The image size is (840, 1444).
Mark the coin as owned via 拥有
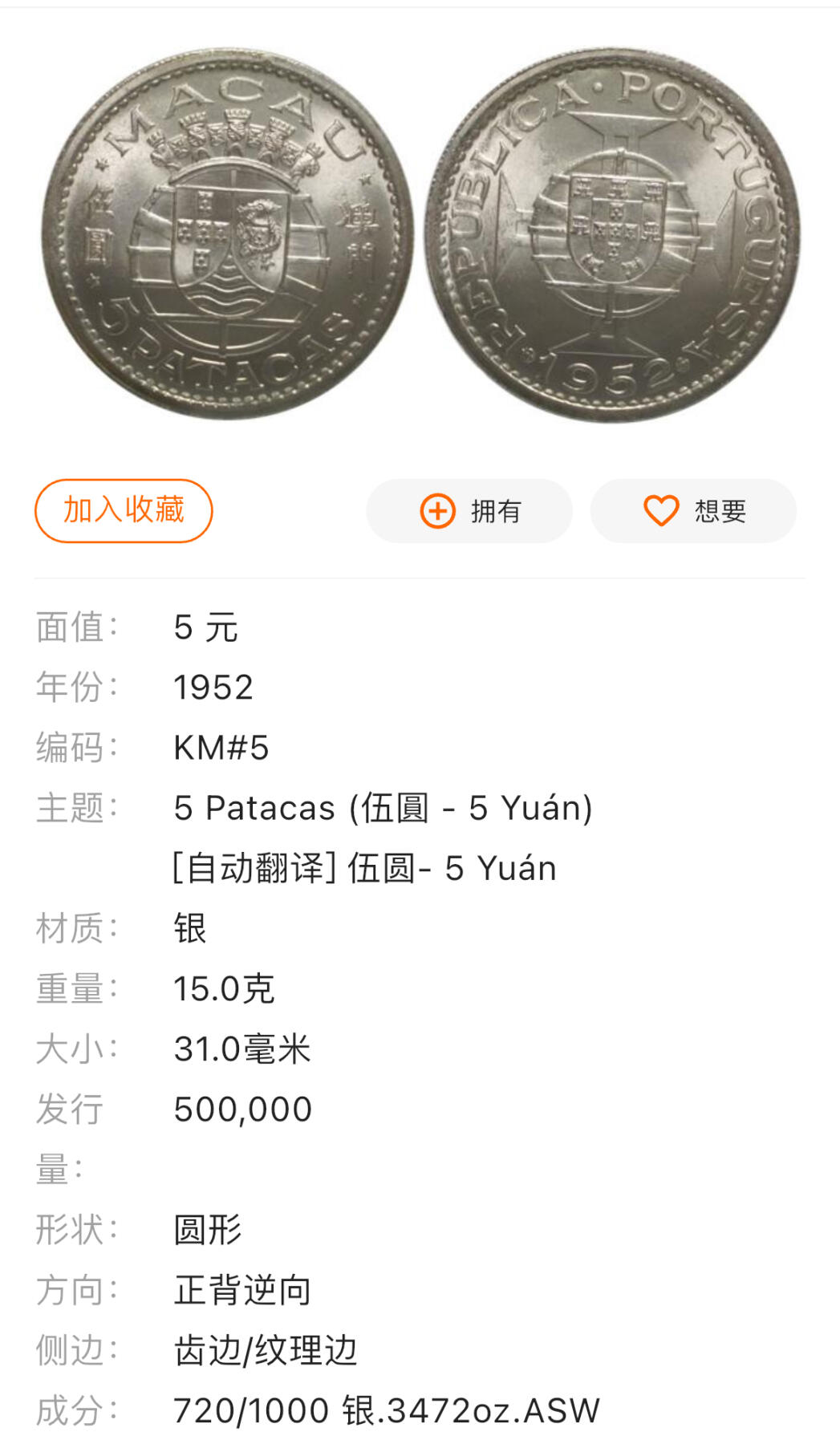point(469,511)
